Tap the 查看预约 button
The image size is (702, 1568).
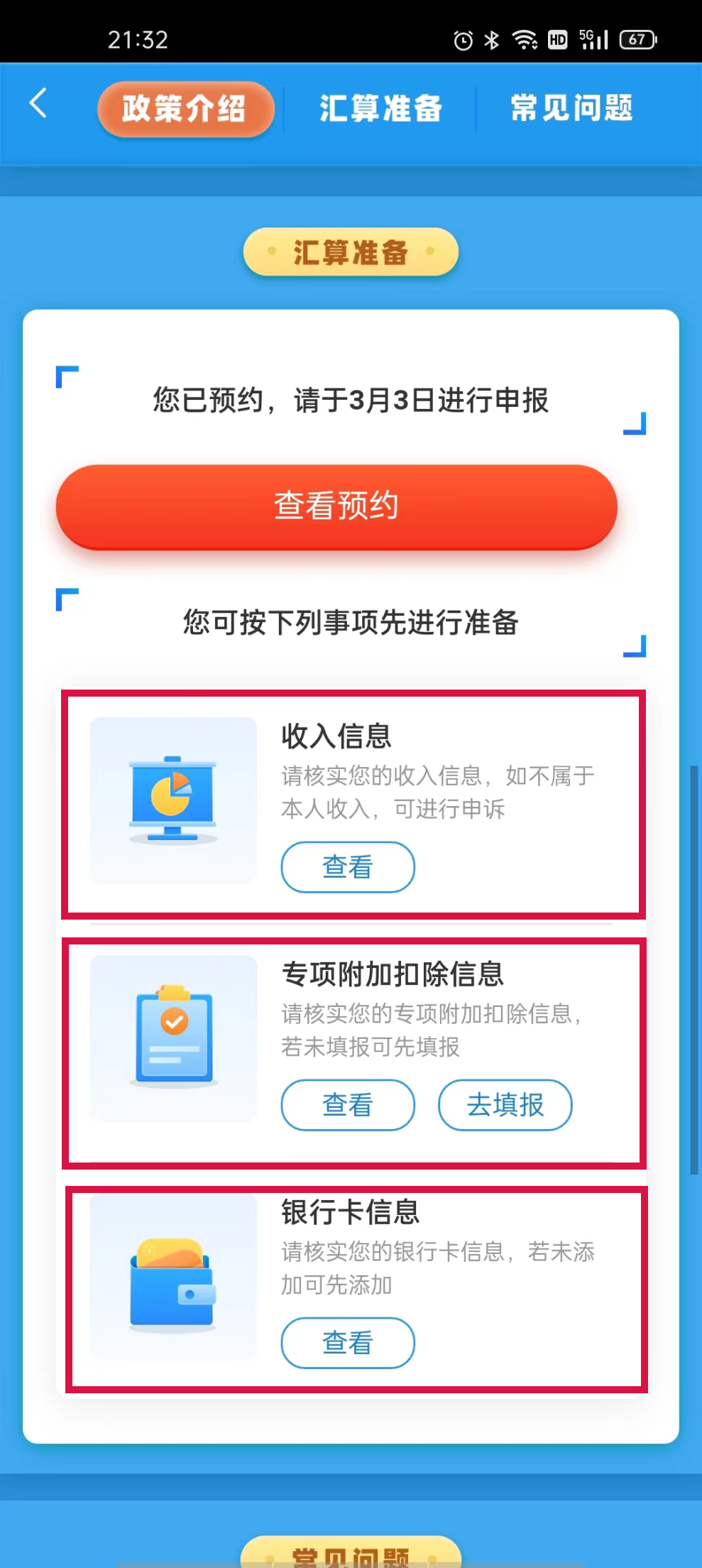point(336,507)
